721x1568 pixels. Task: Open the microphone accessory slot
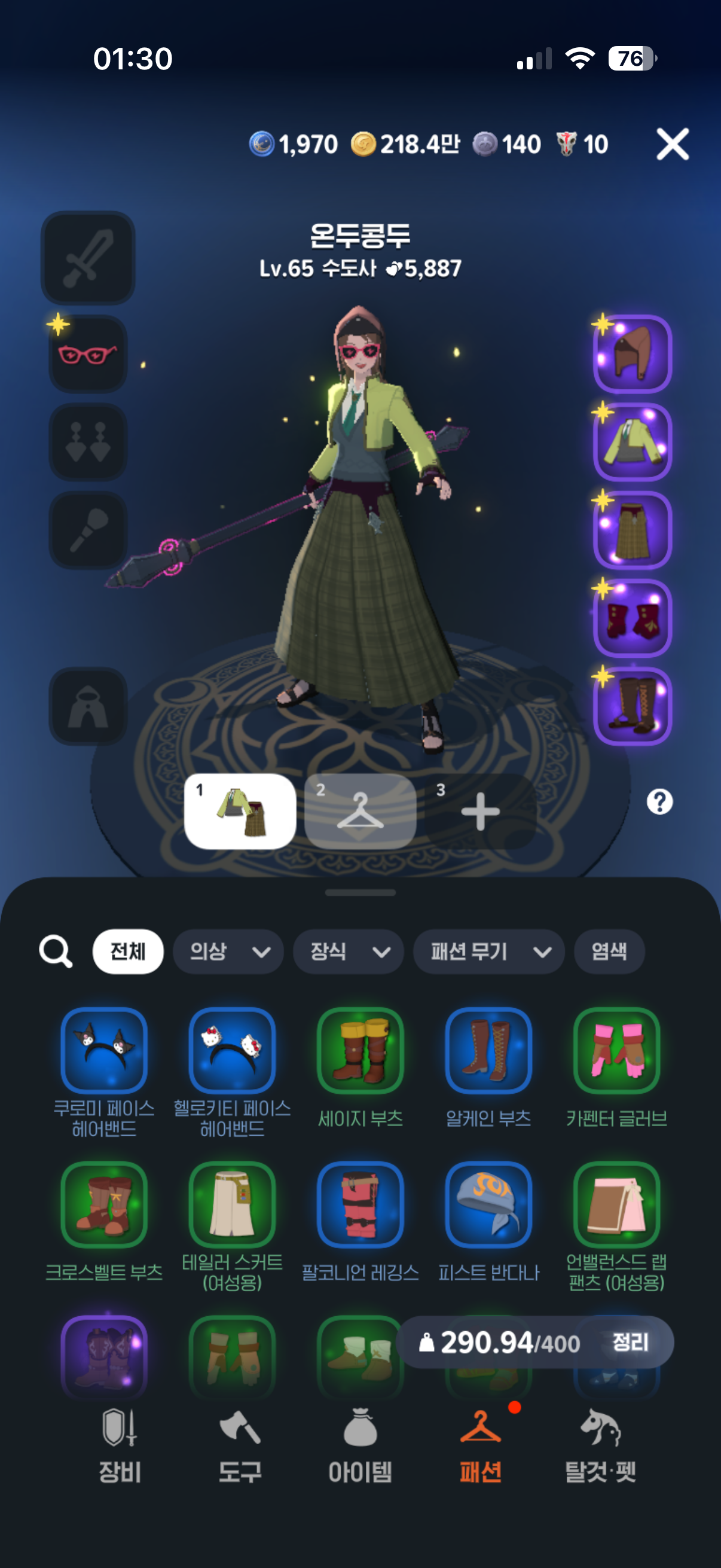tap(88, 531)
